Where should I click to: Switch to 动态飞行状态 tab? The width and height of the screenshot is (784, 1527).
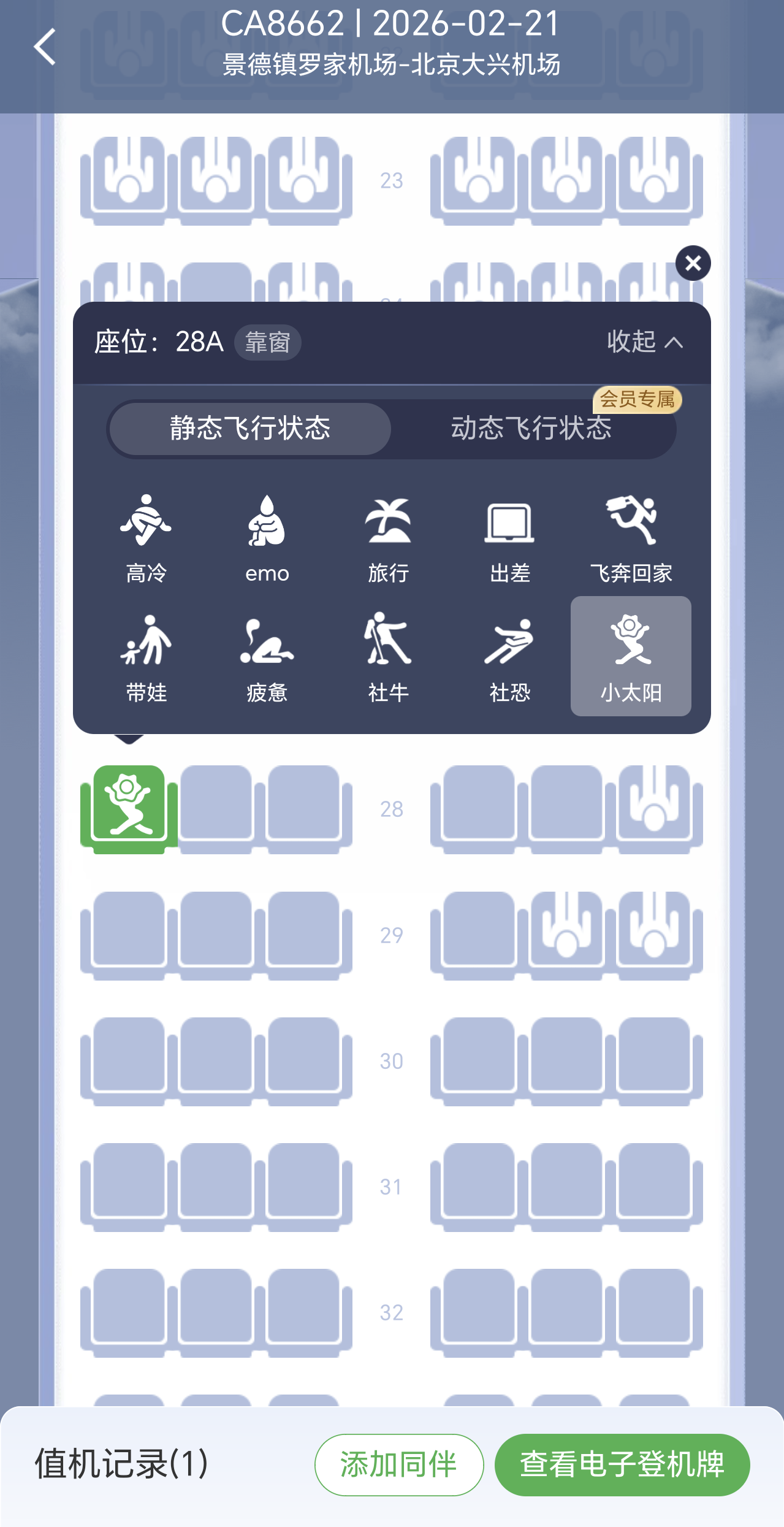point(531,429)
